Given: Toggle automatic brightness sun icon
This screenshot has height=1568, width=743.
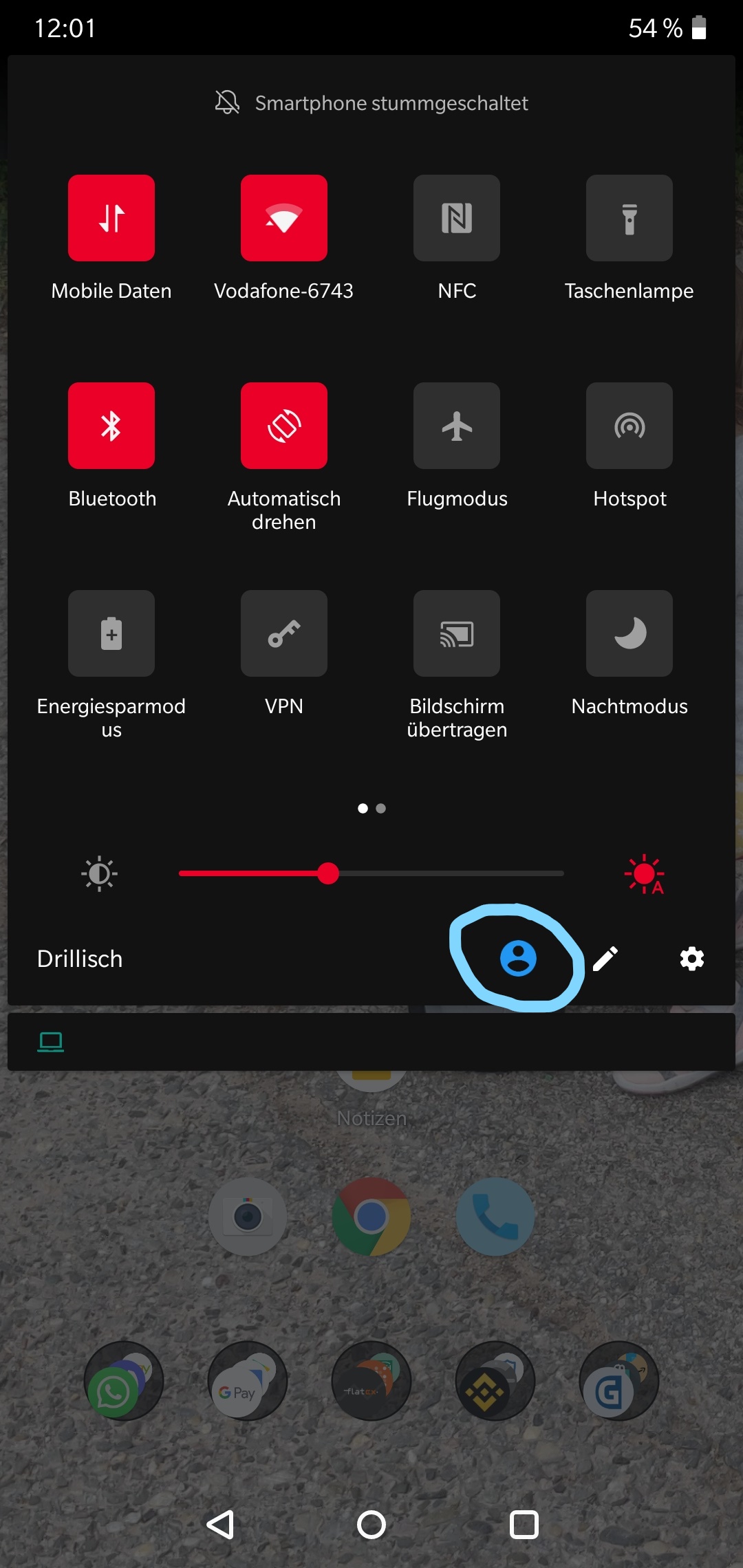Looking at the screenshot, I should click(644, 874).
